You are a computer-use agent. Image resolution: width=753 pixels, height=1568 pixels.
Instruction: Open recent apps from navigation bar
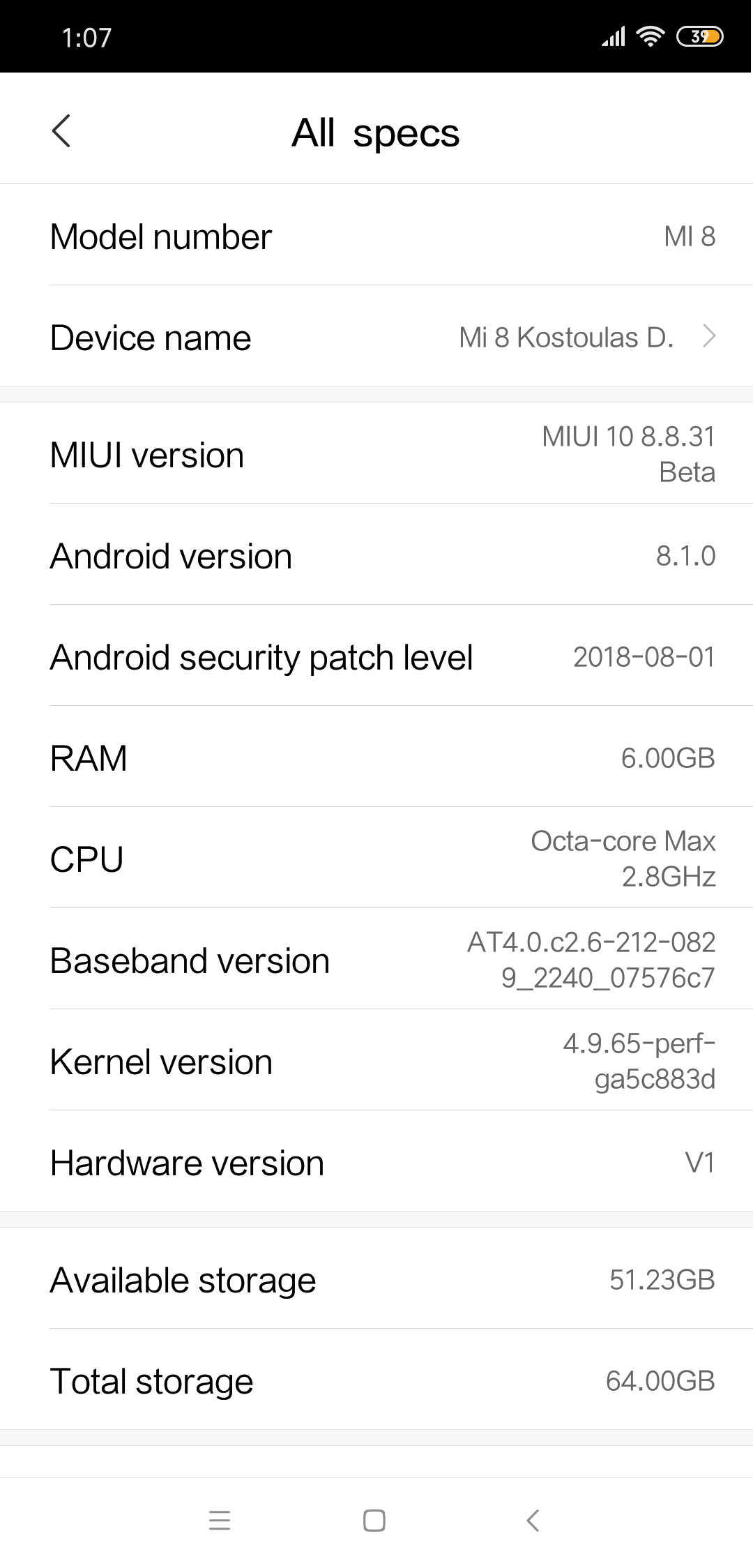(x=220, y=1520)
